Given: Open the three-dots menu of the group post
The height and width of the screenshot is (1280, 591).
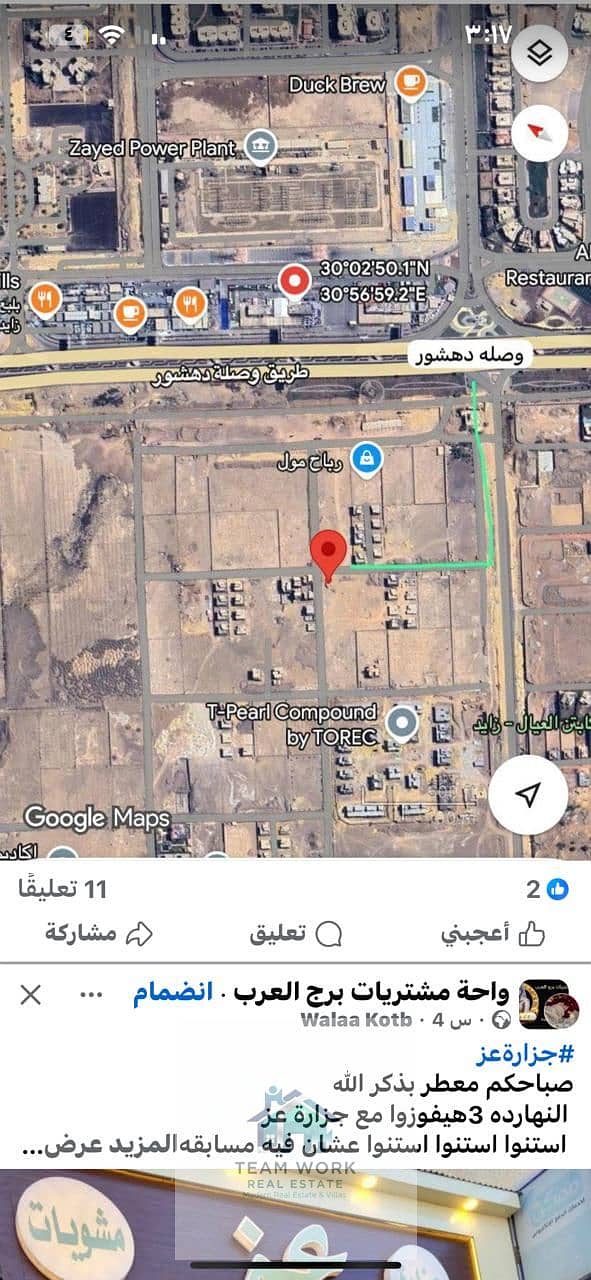Looking at the screenshot, I should (x=92, y=994).
